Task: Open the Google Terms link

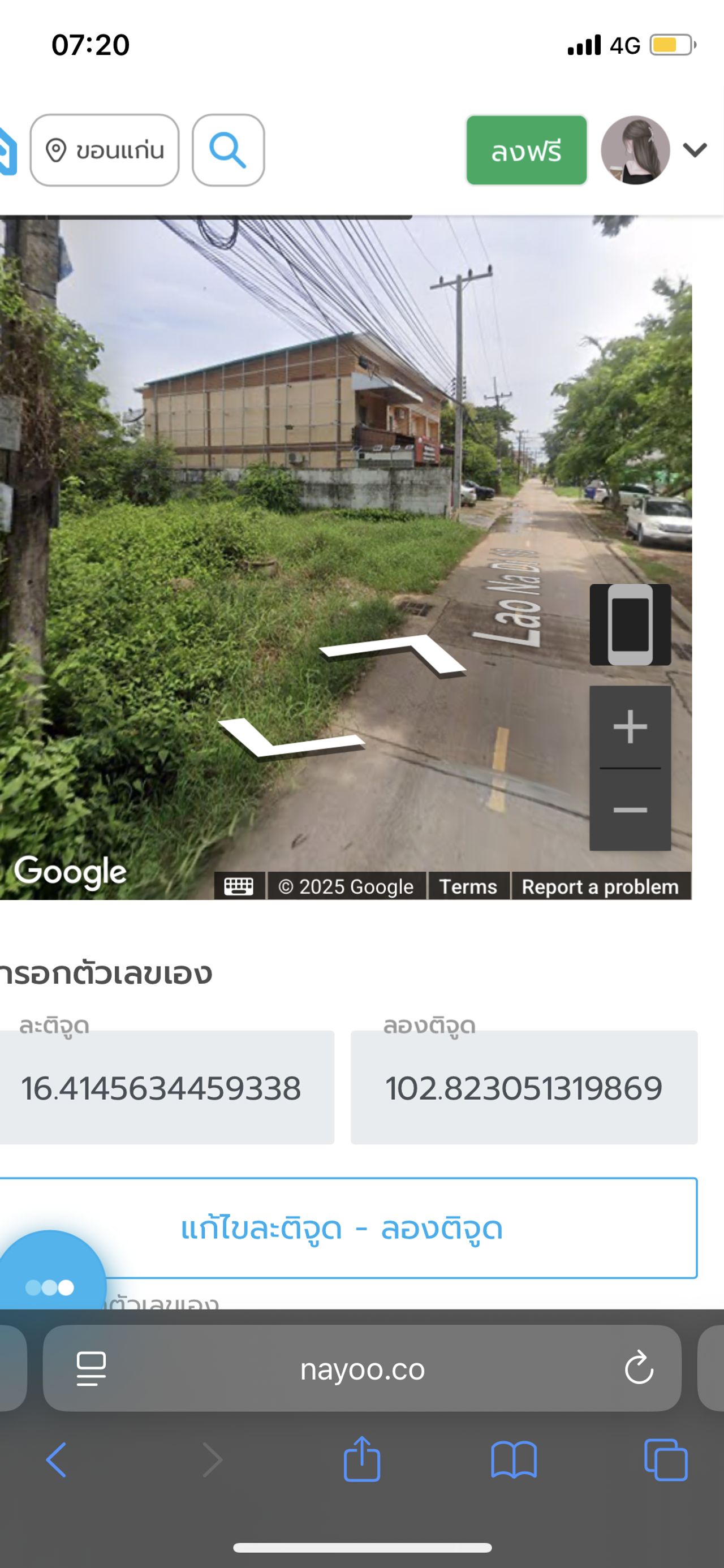Action: click(468, 886)
